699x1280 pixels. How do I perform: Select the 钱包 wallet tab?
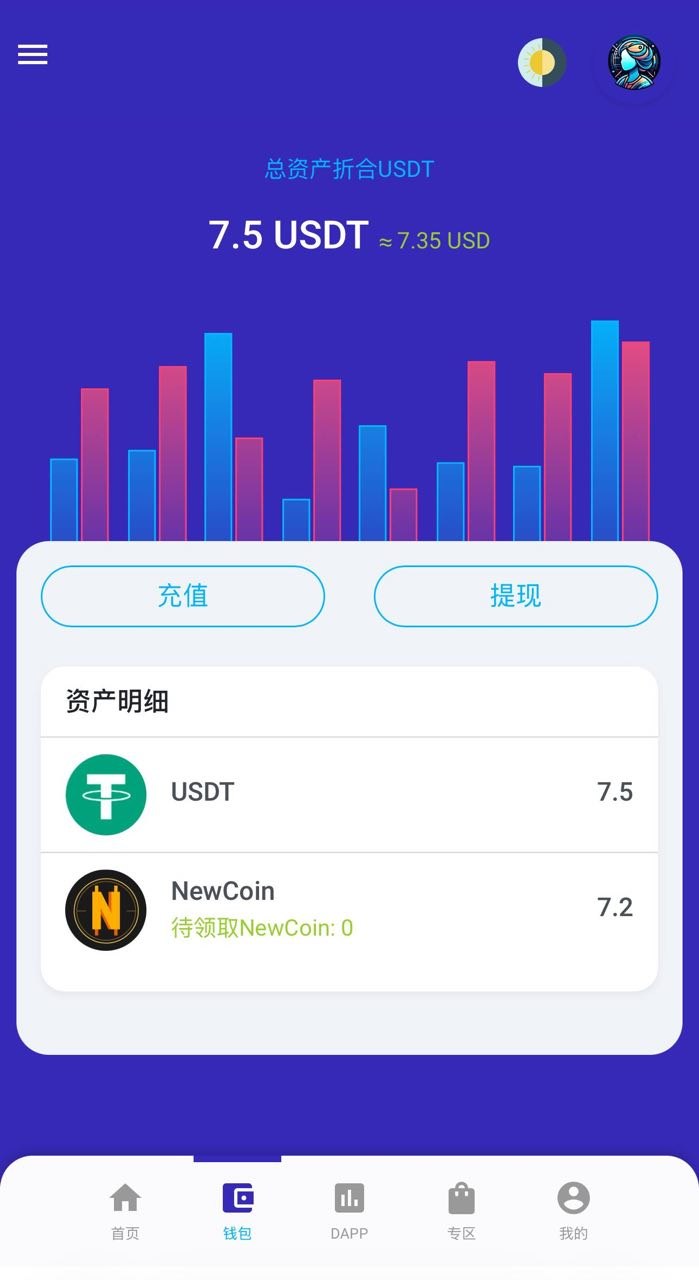click(237, 1210)
